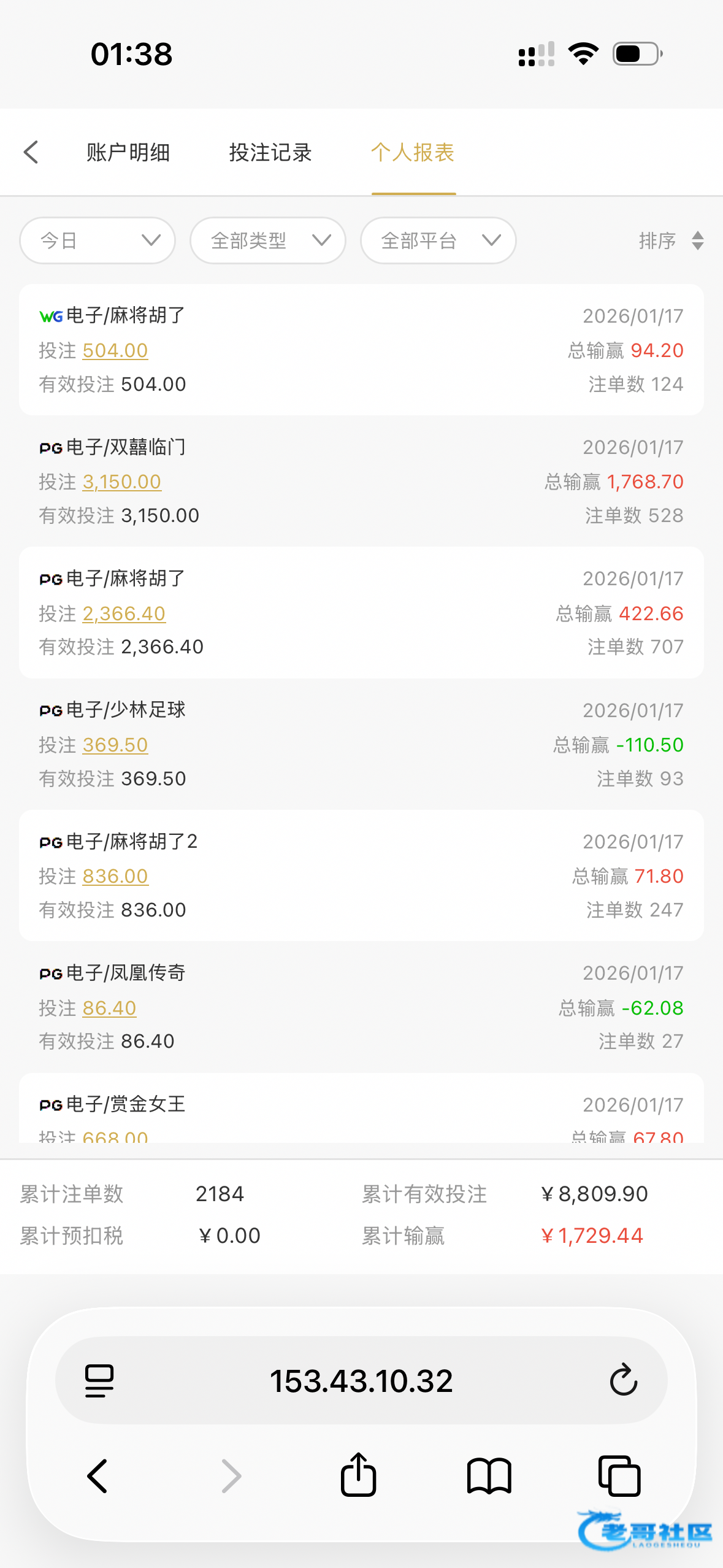The image size is (723, 1568).
Task: Expand the 今日 date dropdown
Action: [98, 240]
